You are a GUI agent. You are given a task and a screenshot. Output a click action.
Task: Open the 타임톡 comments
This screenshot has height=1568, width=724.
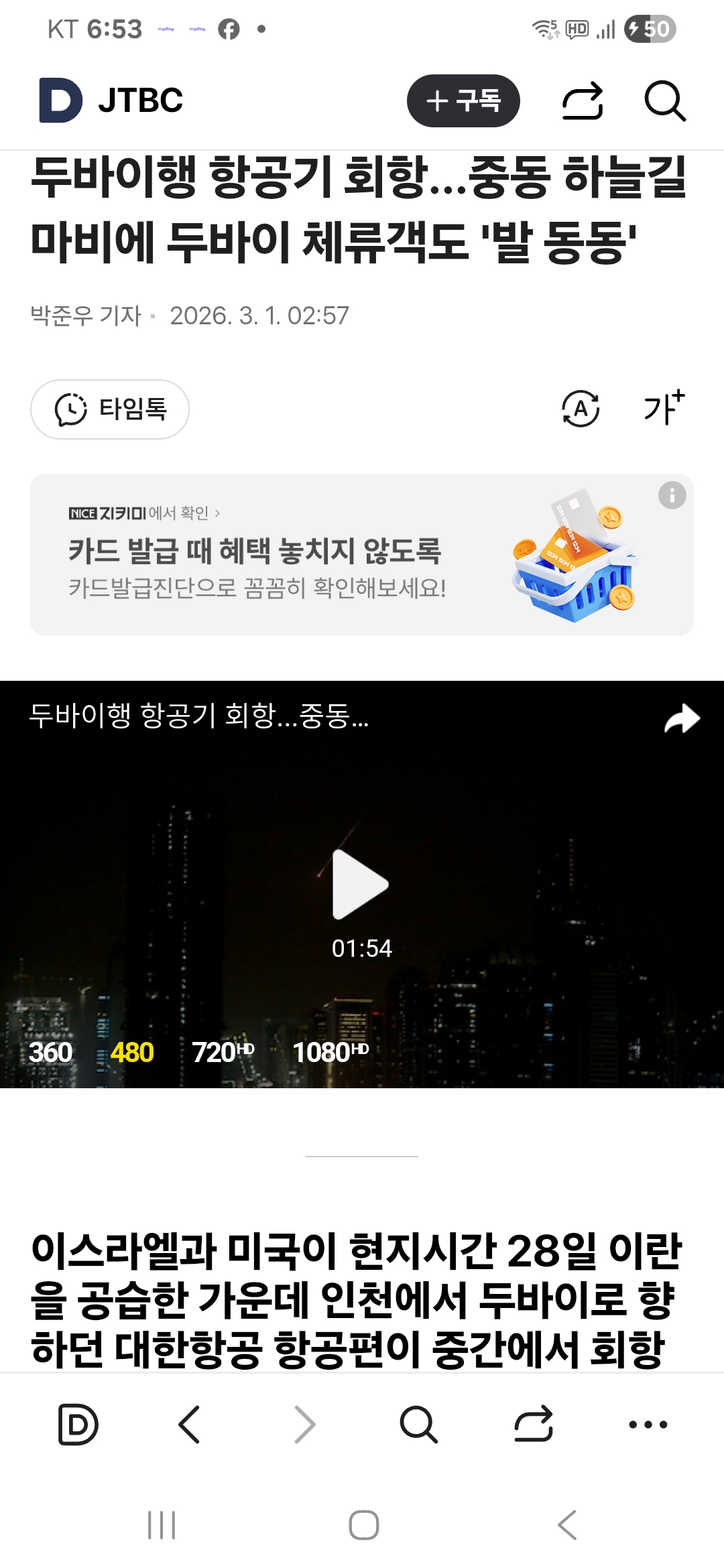110,409
